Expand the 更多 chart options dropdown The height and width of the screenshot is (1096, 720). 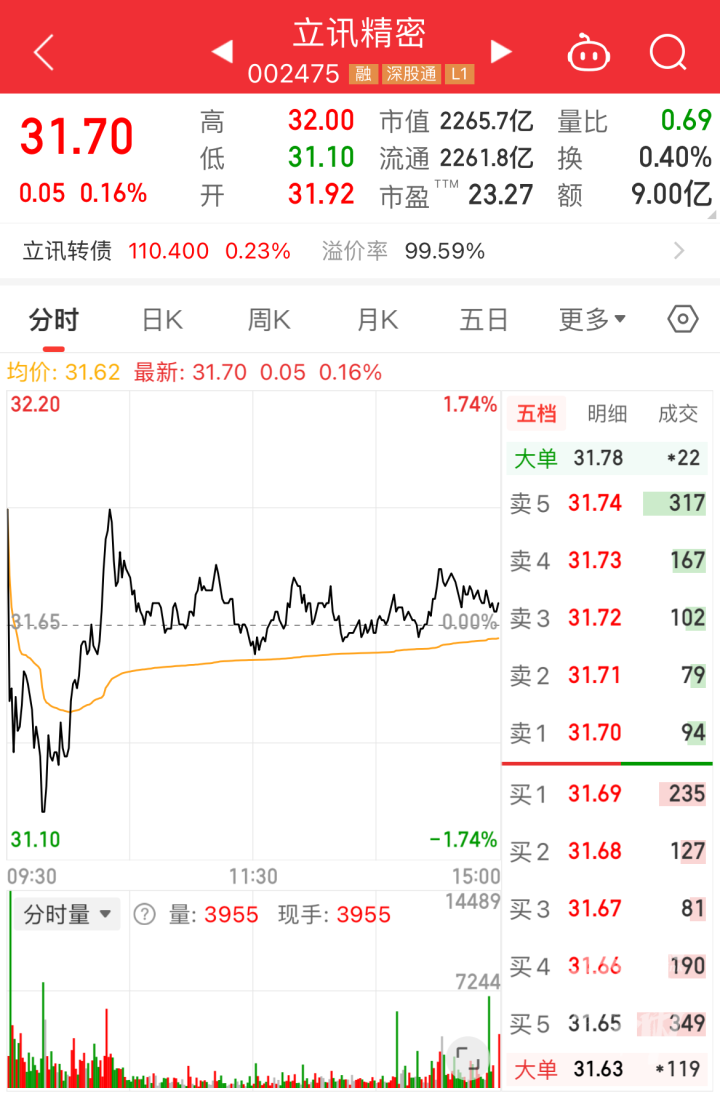point(592,320)
